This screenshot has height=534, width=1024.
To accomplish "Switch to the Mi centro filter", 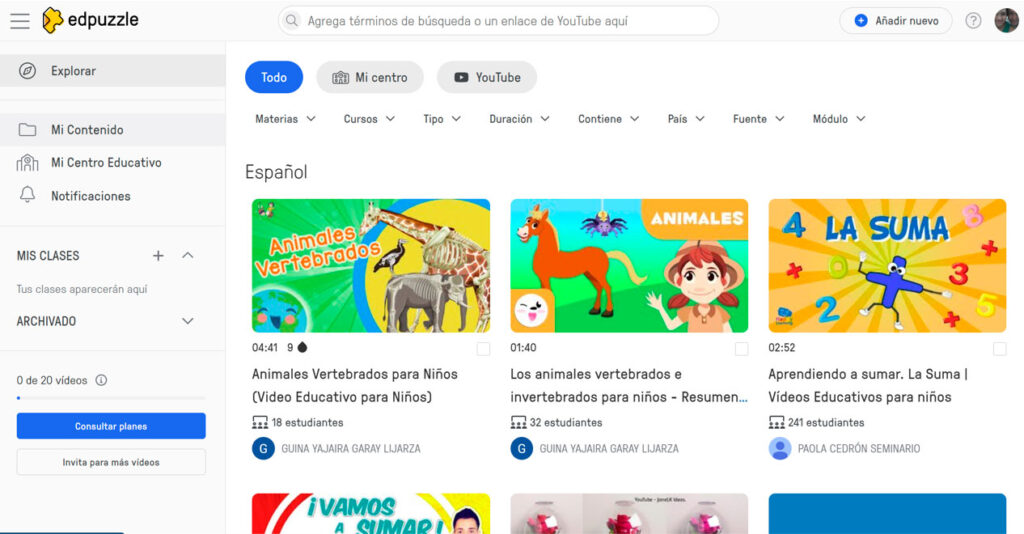I will pyautogui.click(x=370, y=77).
